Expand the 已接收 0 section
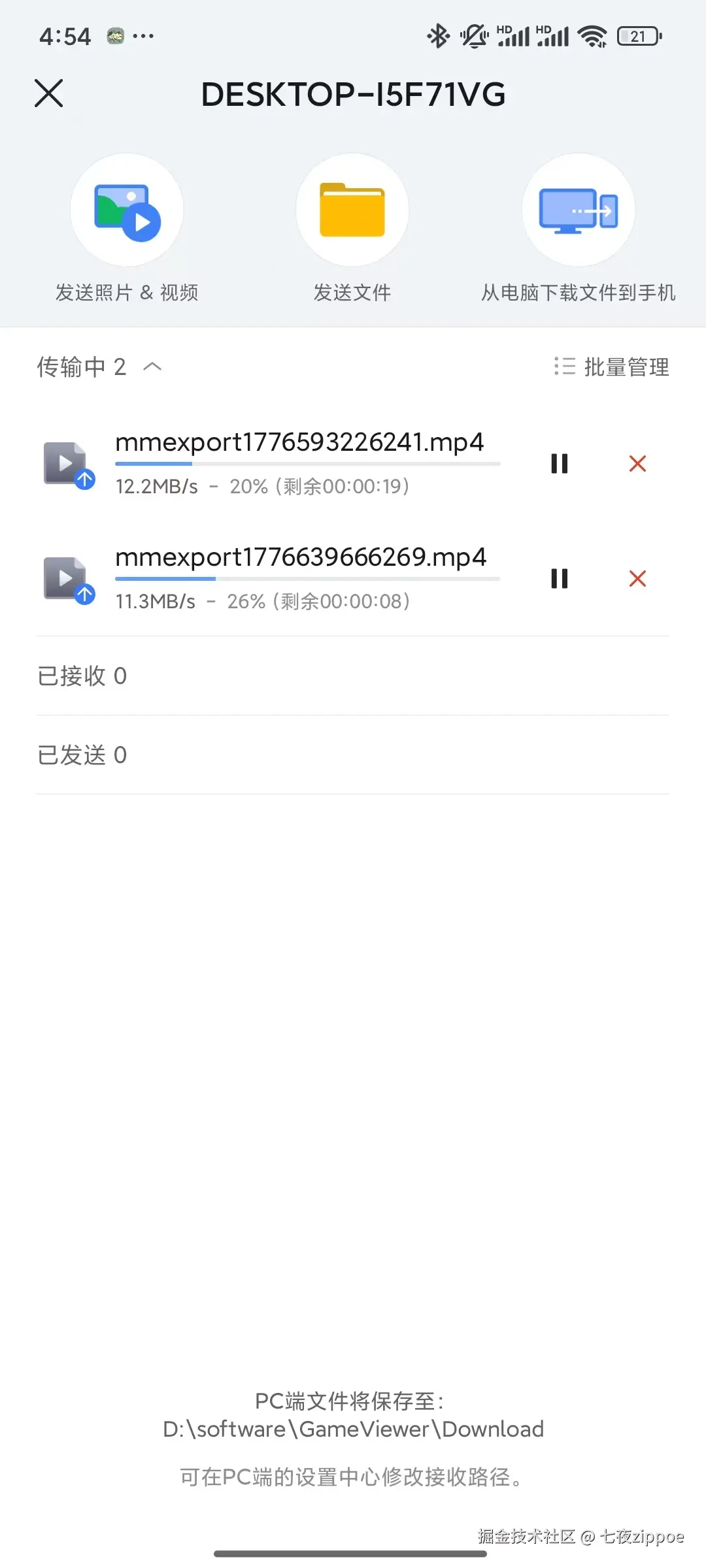This screenshot has height=1568, width=706. (x=82, y=676)
